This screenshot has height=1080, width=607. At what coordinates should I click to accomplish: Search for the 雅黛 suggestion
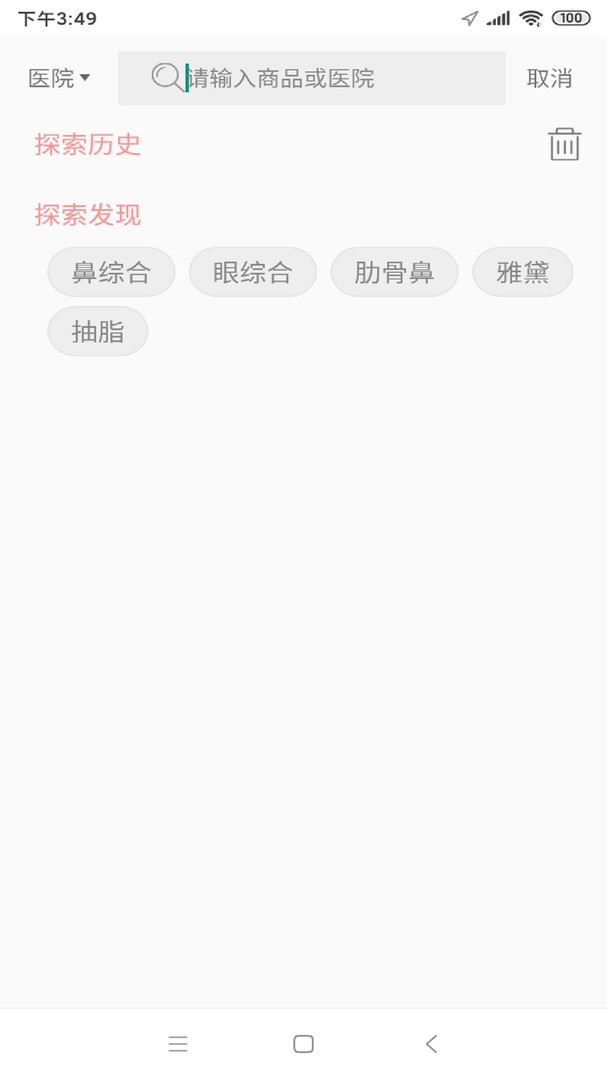(522, 272)
